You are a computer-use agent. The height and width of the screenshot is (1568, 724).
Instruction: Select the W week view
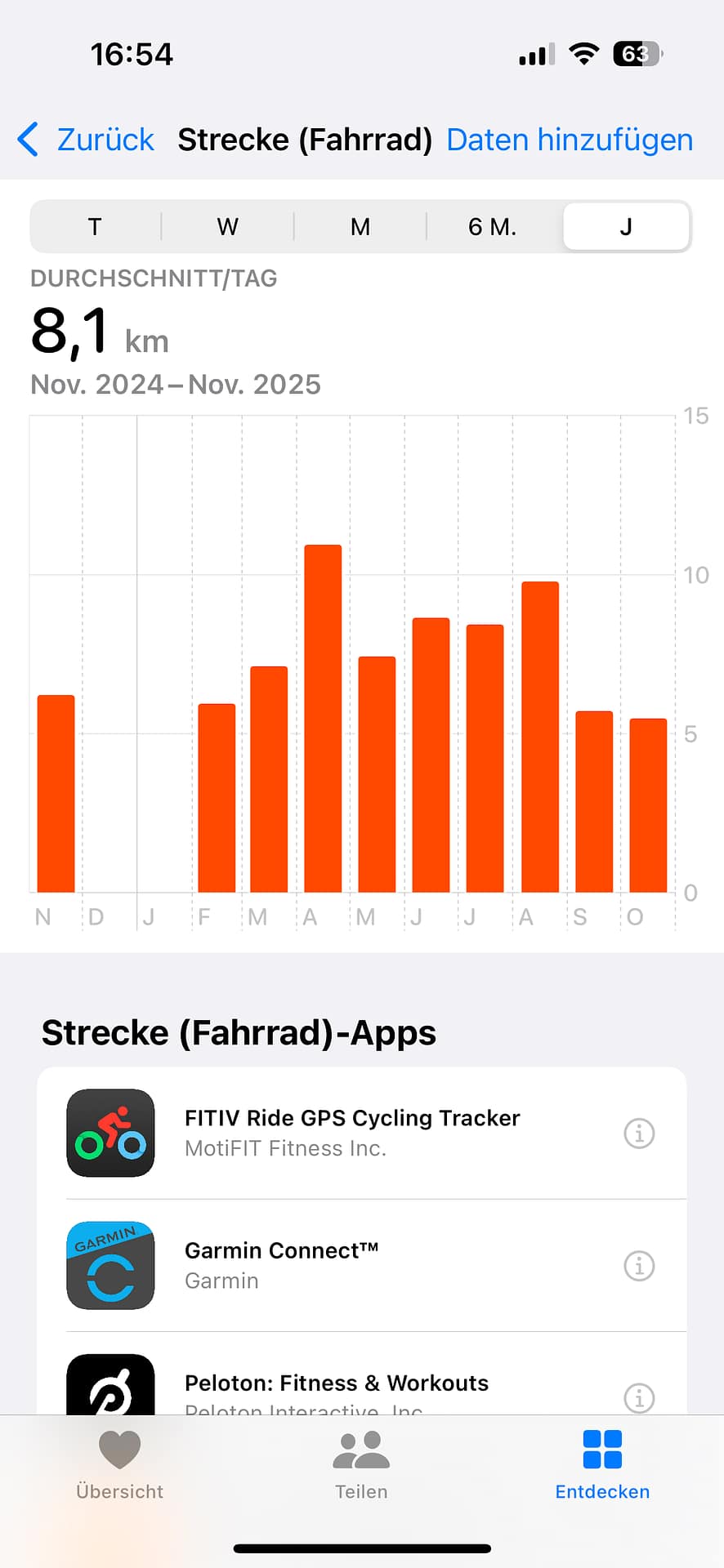[x=227, y=226]
